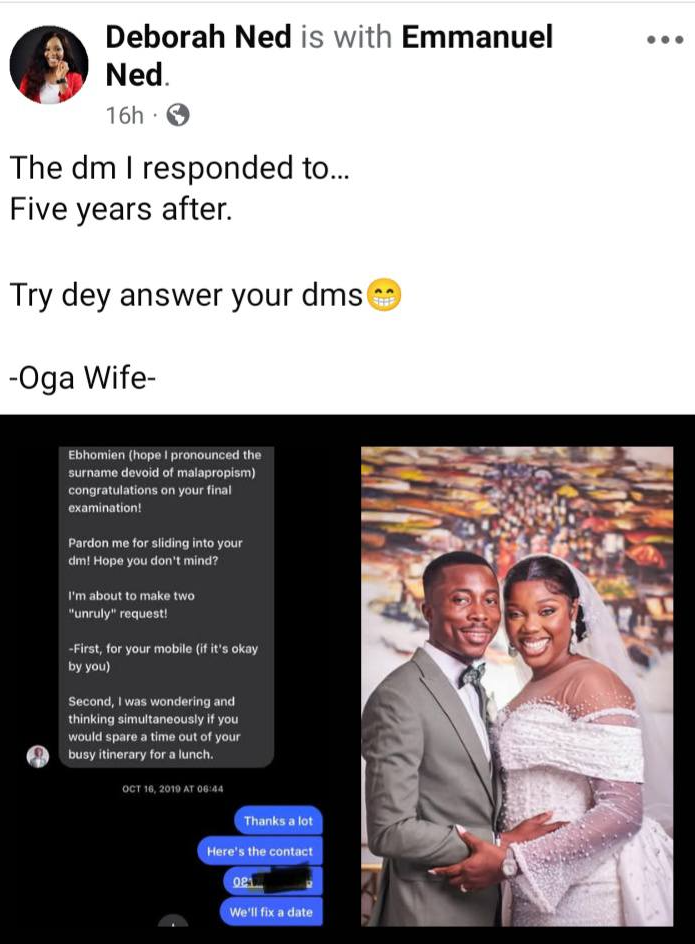Screen dimensions: 695x944
Task: Open the post's three-dot options menu
Action: [x=664, y=40]
